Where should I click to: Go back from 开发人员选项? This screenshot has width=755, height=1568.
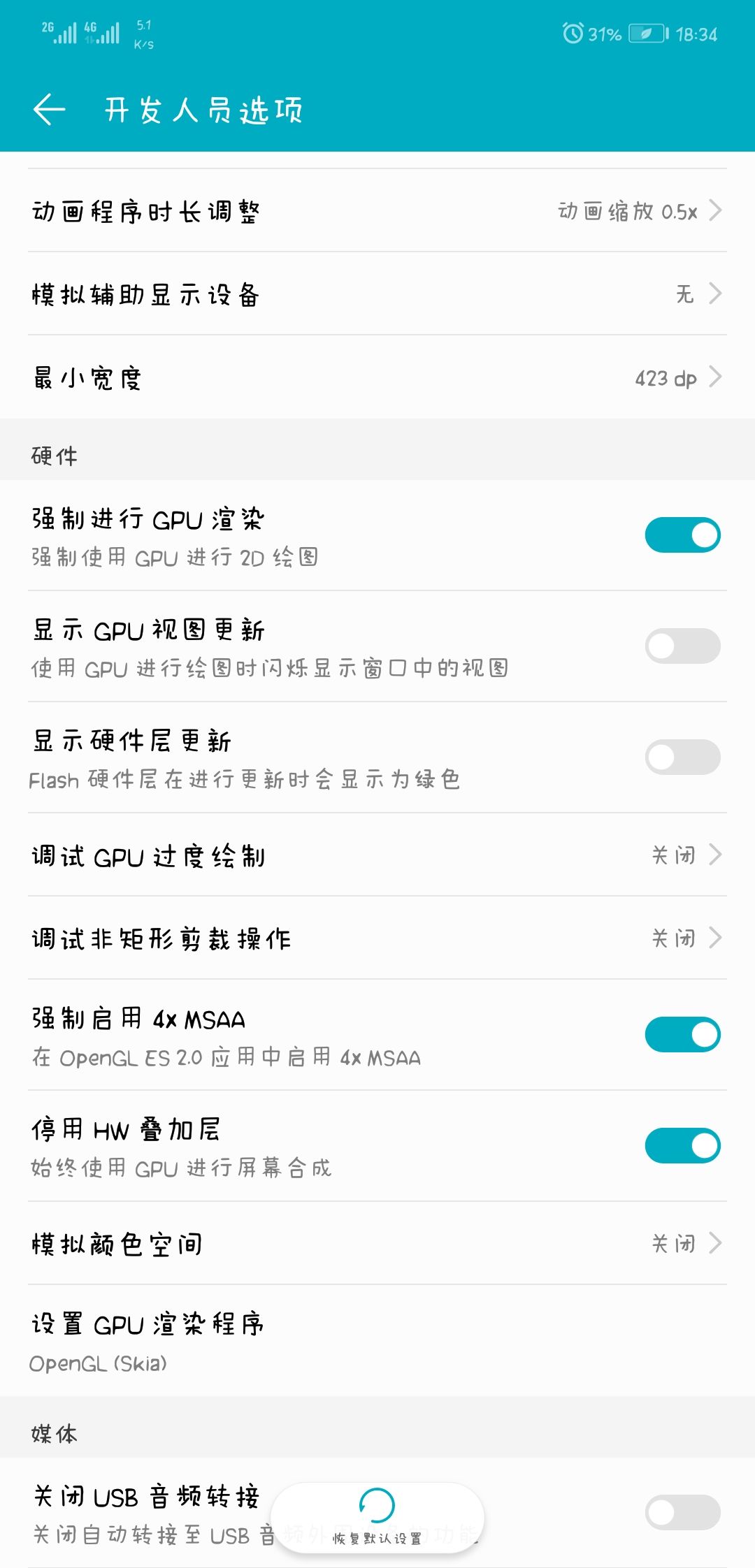[x=49, y=110]
